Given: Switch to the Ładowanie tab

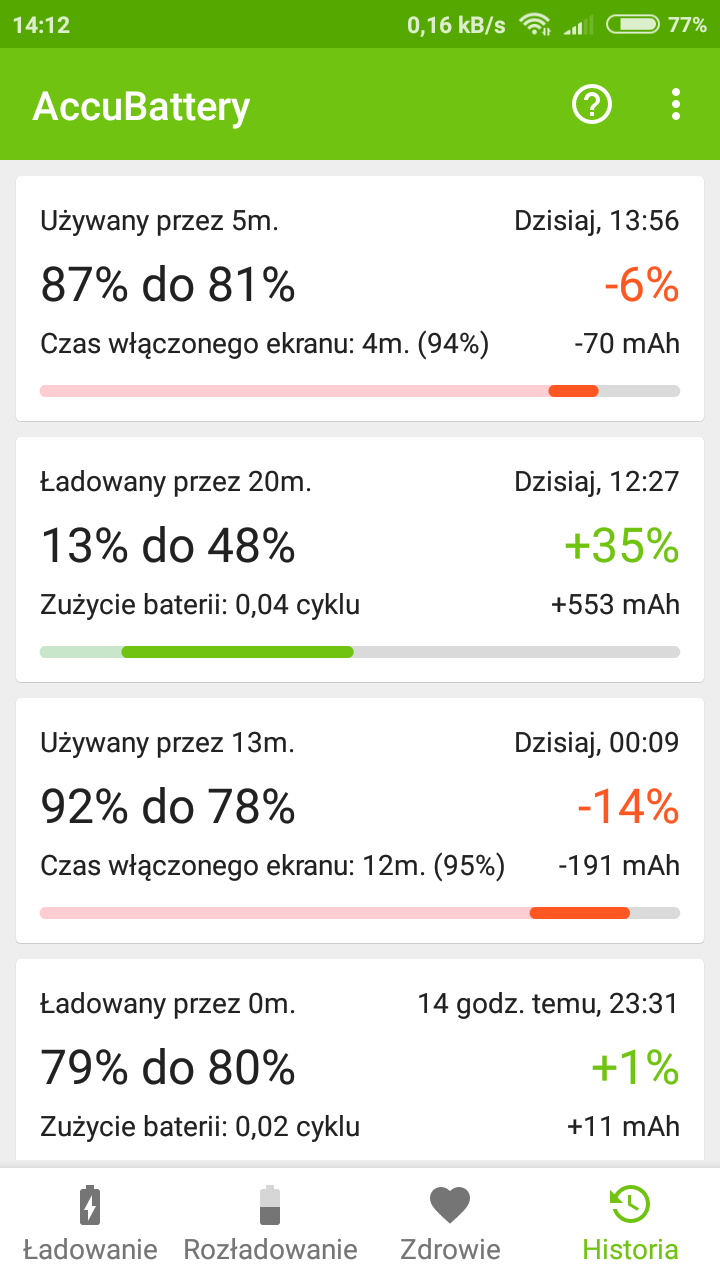Looking at the screenshot, I should pyautogui.click(x=90, y=1223).
